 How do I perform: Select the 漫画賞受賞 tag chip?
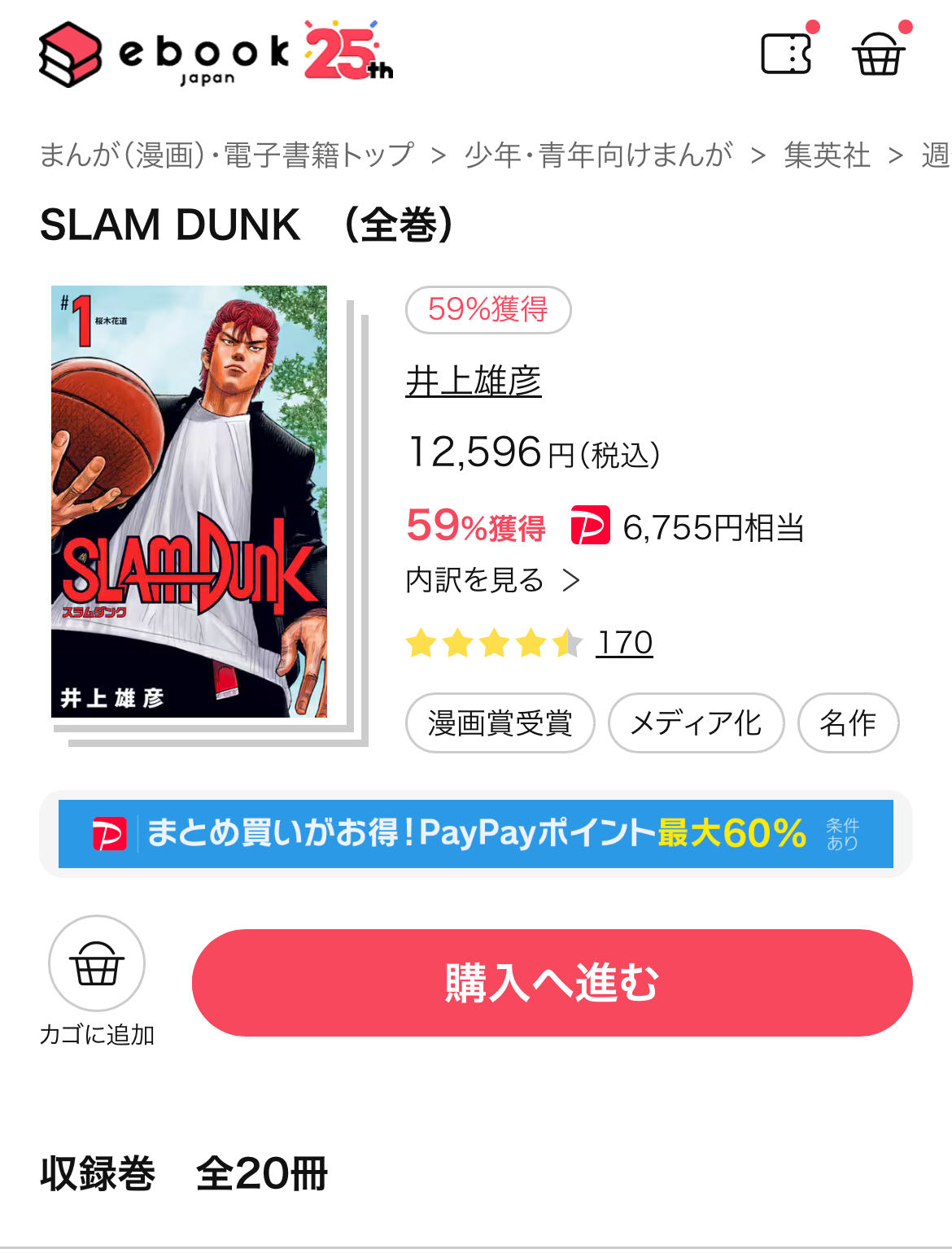pos(500,723)
